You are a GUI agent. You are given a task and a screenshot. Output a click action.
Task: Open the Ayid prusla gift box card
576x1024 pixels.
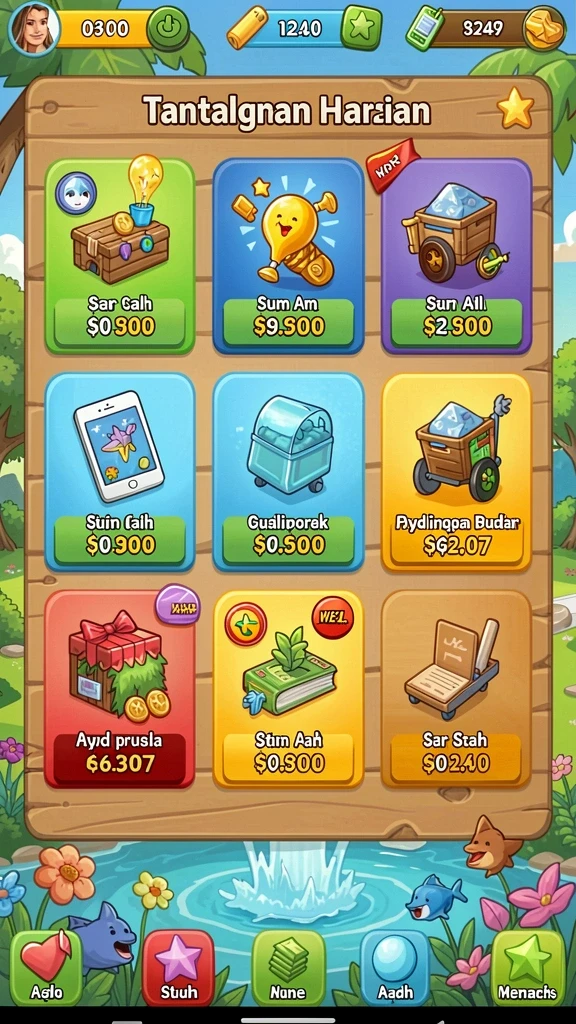[120, 689]
